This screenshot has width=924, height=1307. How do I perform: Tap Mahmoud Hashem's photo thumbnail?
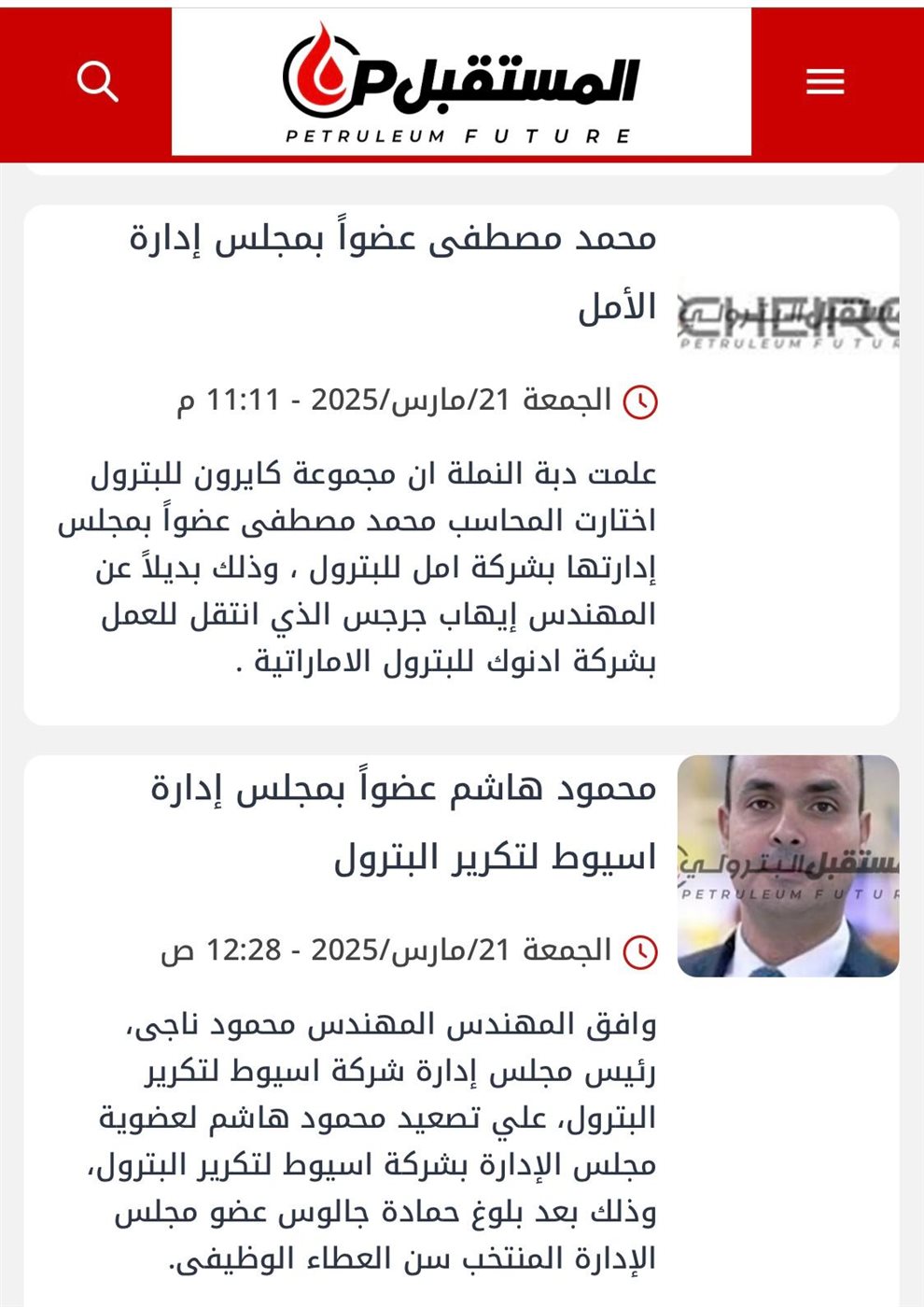(x=787, y=866)
